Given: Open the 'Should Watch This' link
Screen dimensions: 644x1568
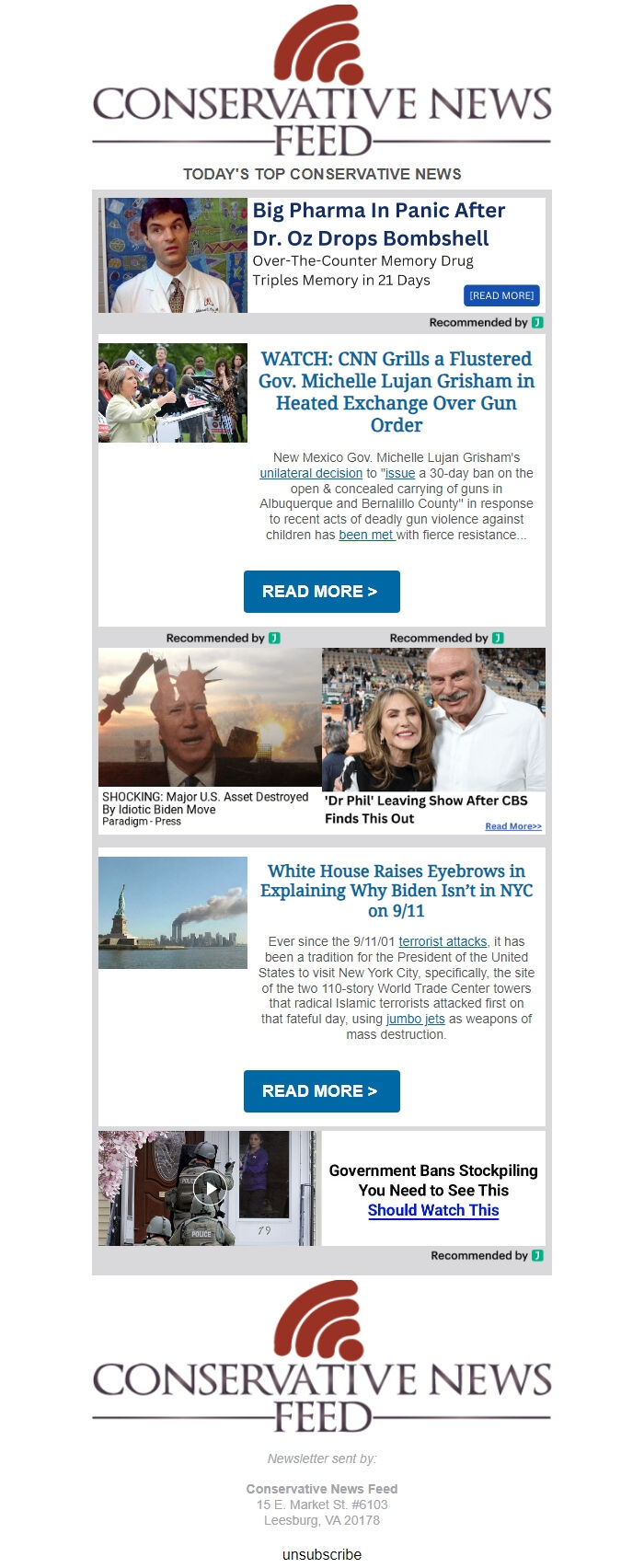Looking at the screenshot, I should click(x=433, y=1210).
